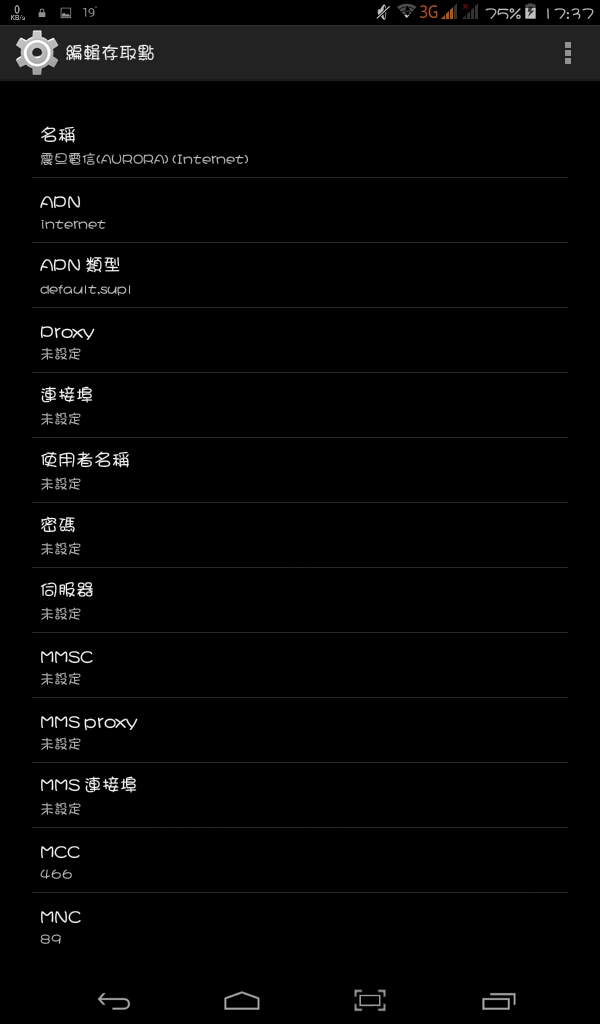This screenshot has height=1024, width=600.
Task: Edit APN 類型 value
Action: [300, 276]
